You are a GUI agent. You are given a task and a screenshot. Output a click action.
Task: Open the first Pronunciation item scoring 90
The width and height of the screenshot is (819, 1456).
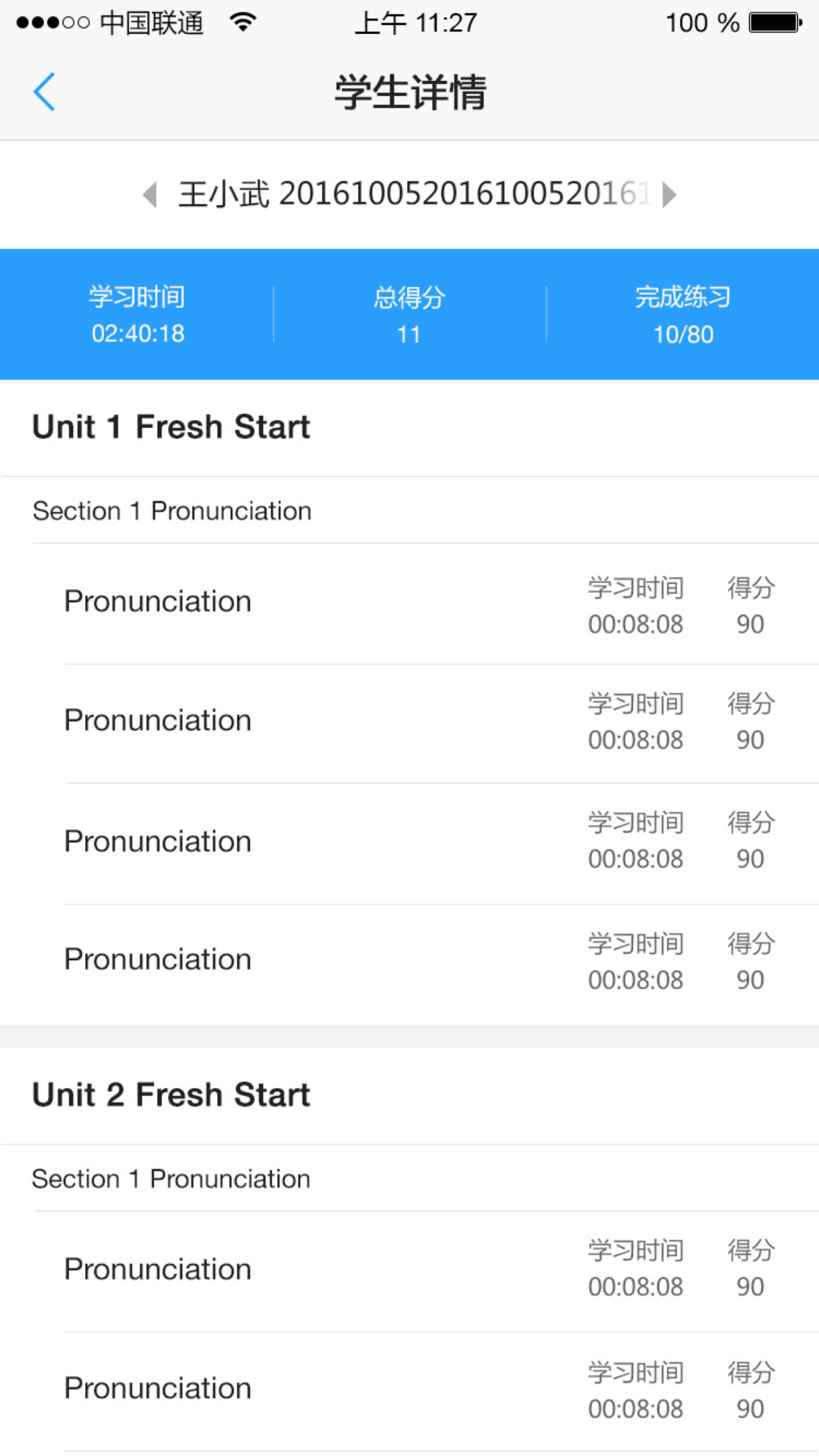coord(157,601)
